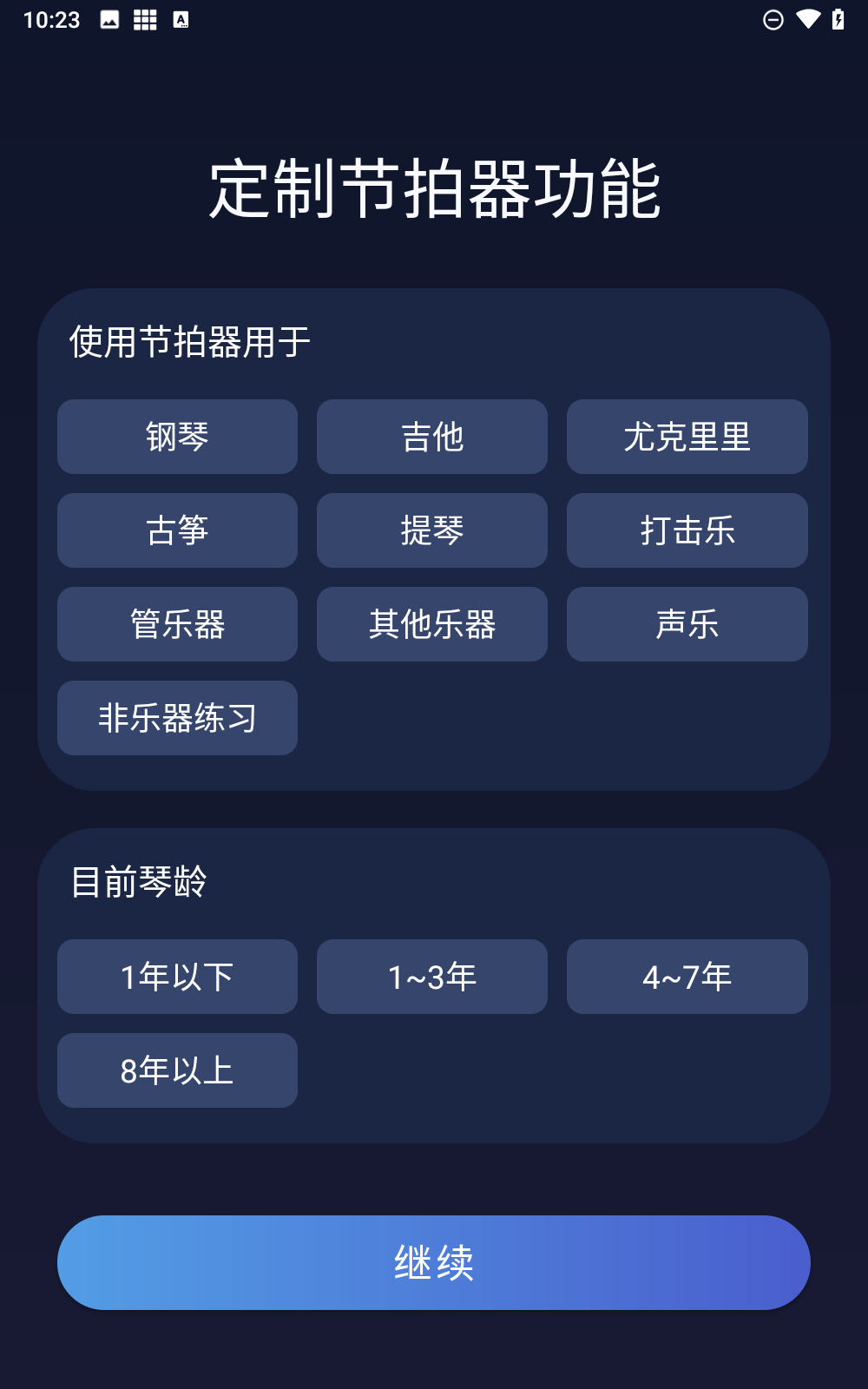The image size is (868, 1389).
Task: Tap the keyboard A status icon
Action: (181, 18)
